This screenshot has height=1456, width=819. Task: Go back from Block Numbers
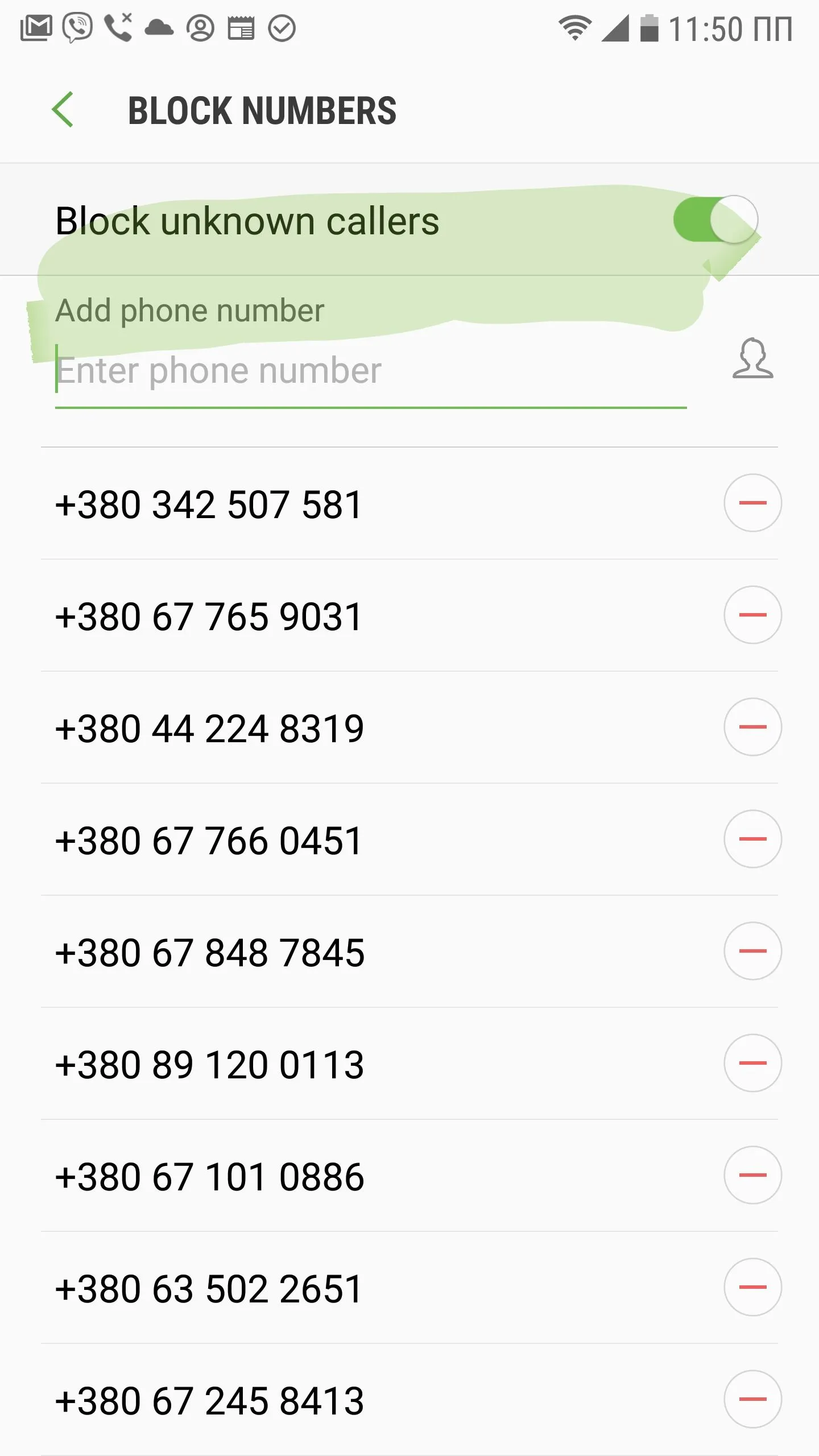coord(63,110)
